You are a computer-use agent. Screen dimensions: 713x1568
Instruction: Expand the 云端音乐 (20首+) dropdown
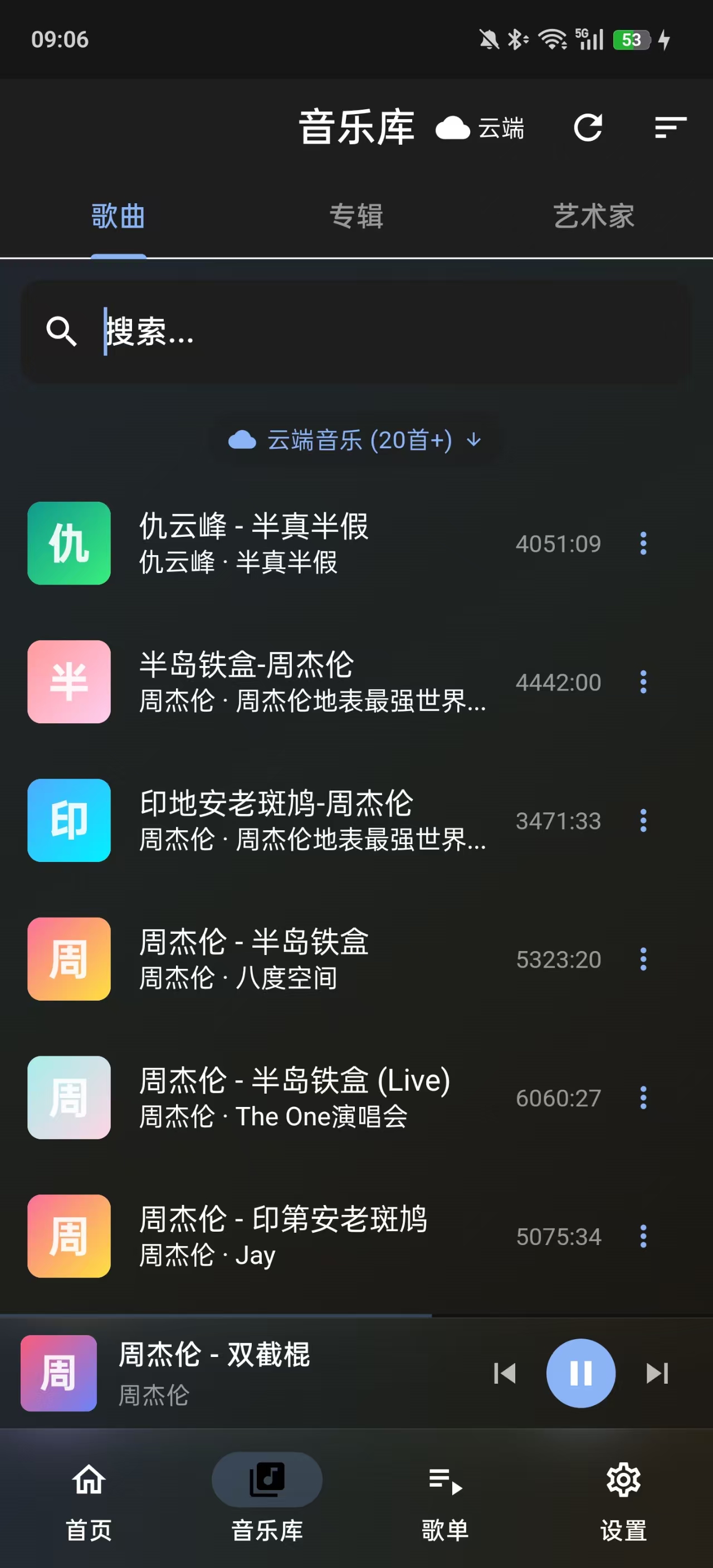click(x=356, y=440)
